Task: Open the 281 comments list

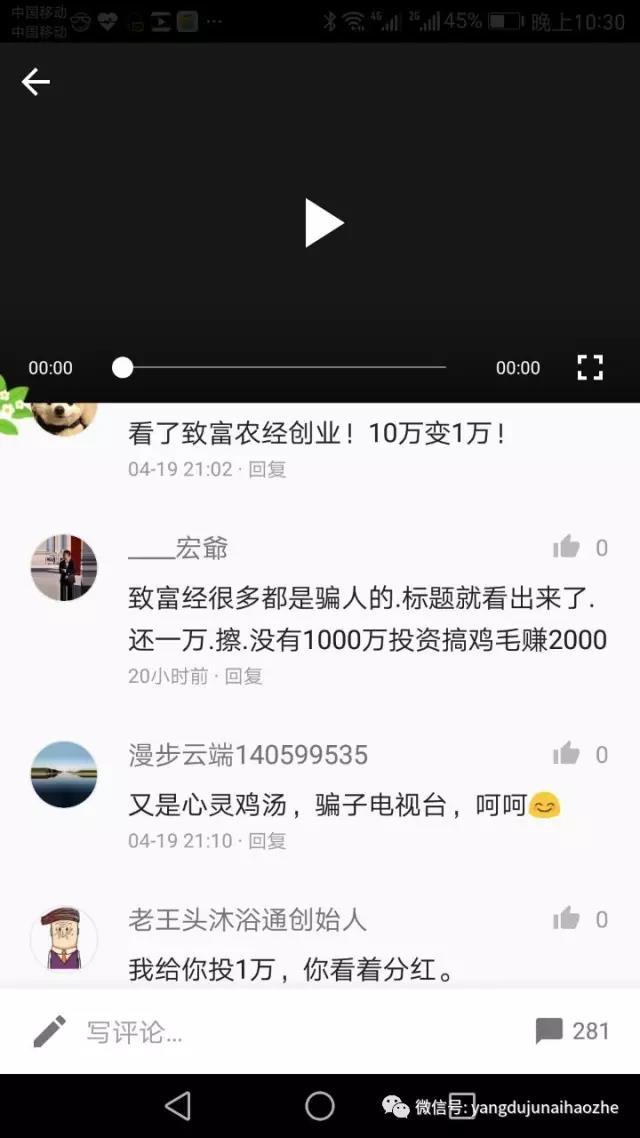Action: 573,1031
